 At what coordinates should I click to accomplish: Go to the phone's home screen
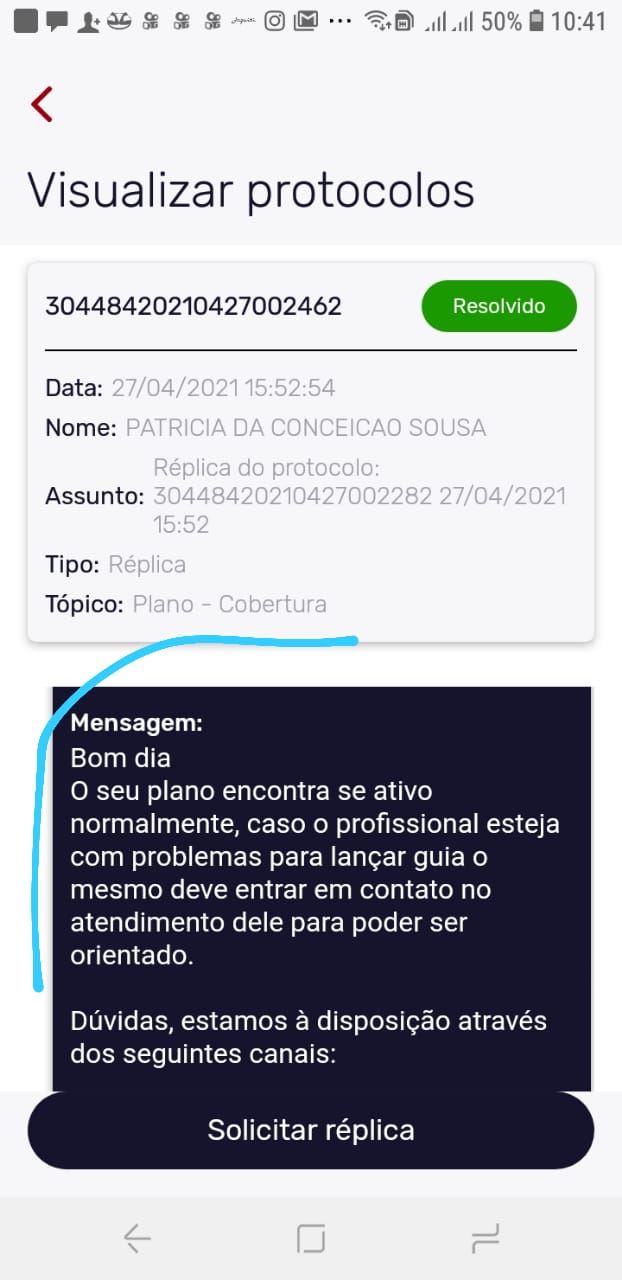[311, 1239]
